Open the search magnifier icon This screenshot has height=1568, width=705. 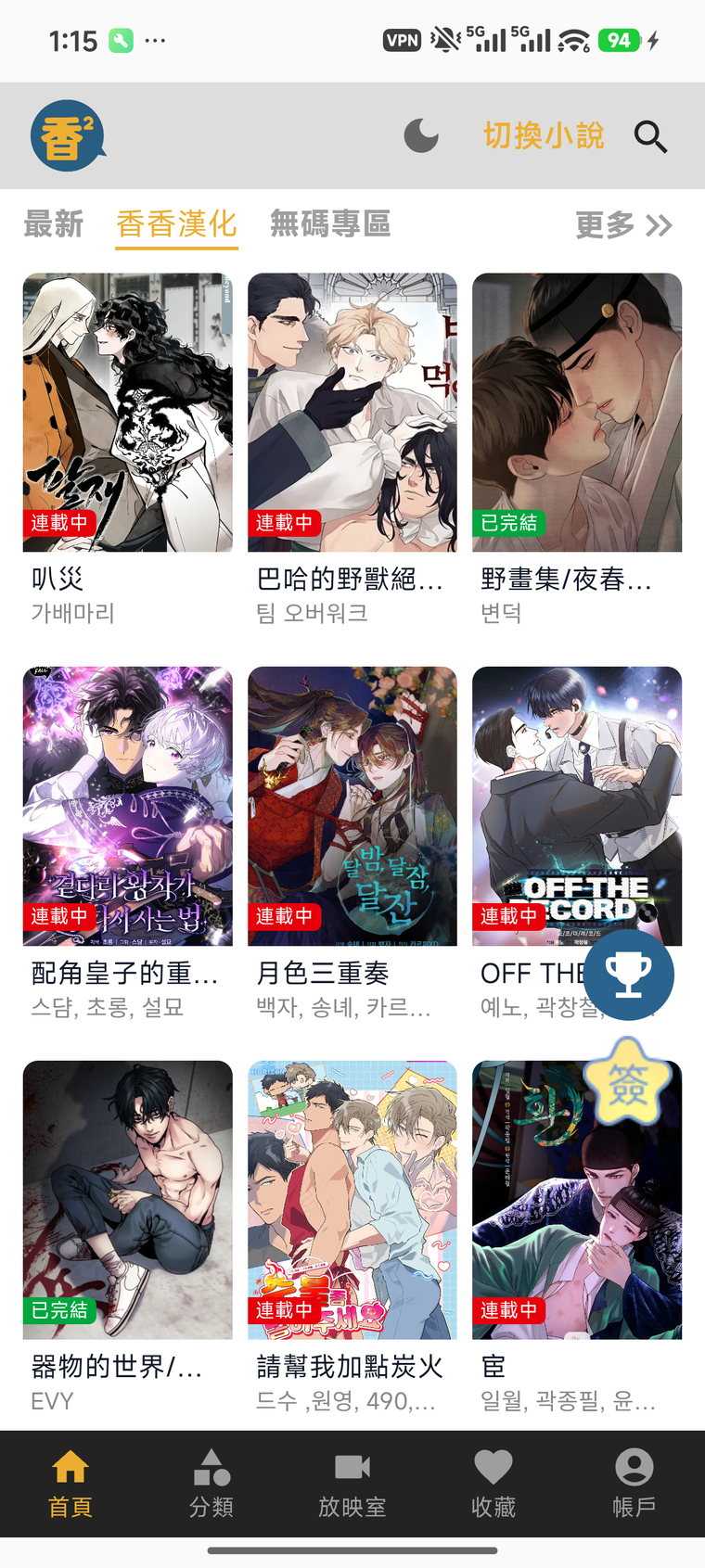click(x=650, y=137)
